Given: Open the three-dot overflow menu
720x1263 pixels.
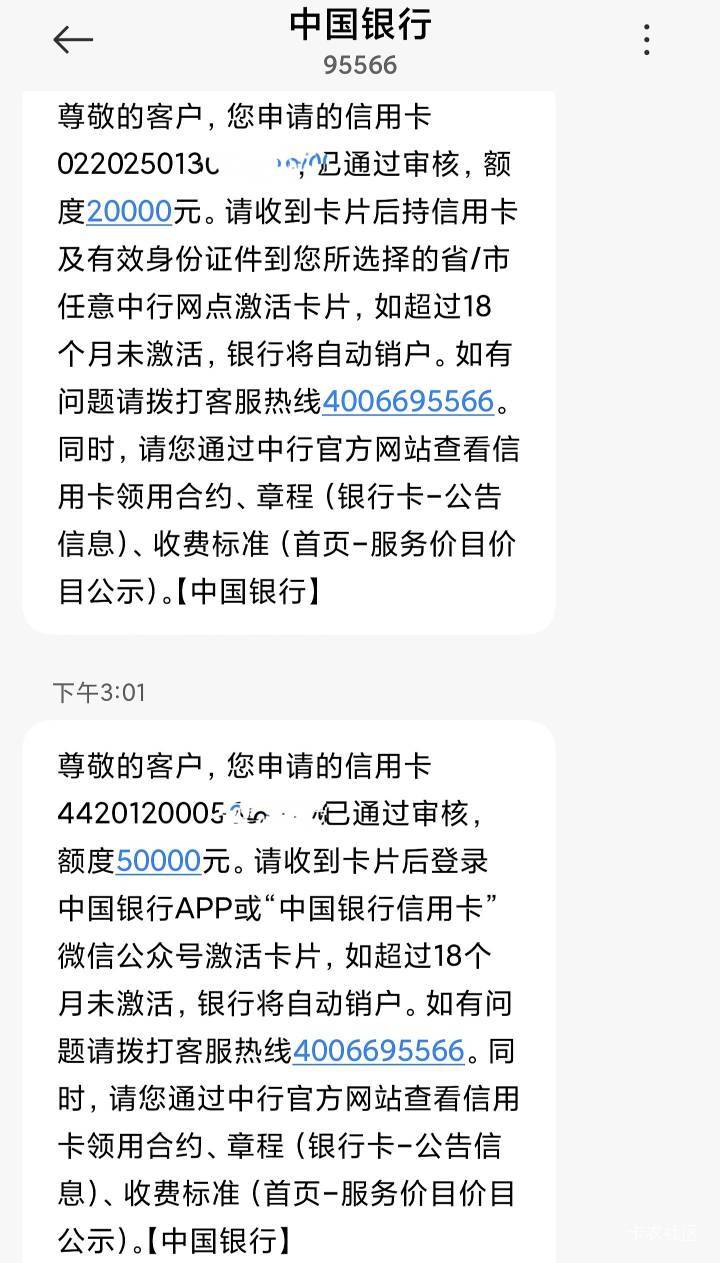Looking at the screenshot, I should click(647, 40).
